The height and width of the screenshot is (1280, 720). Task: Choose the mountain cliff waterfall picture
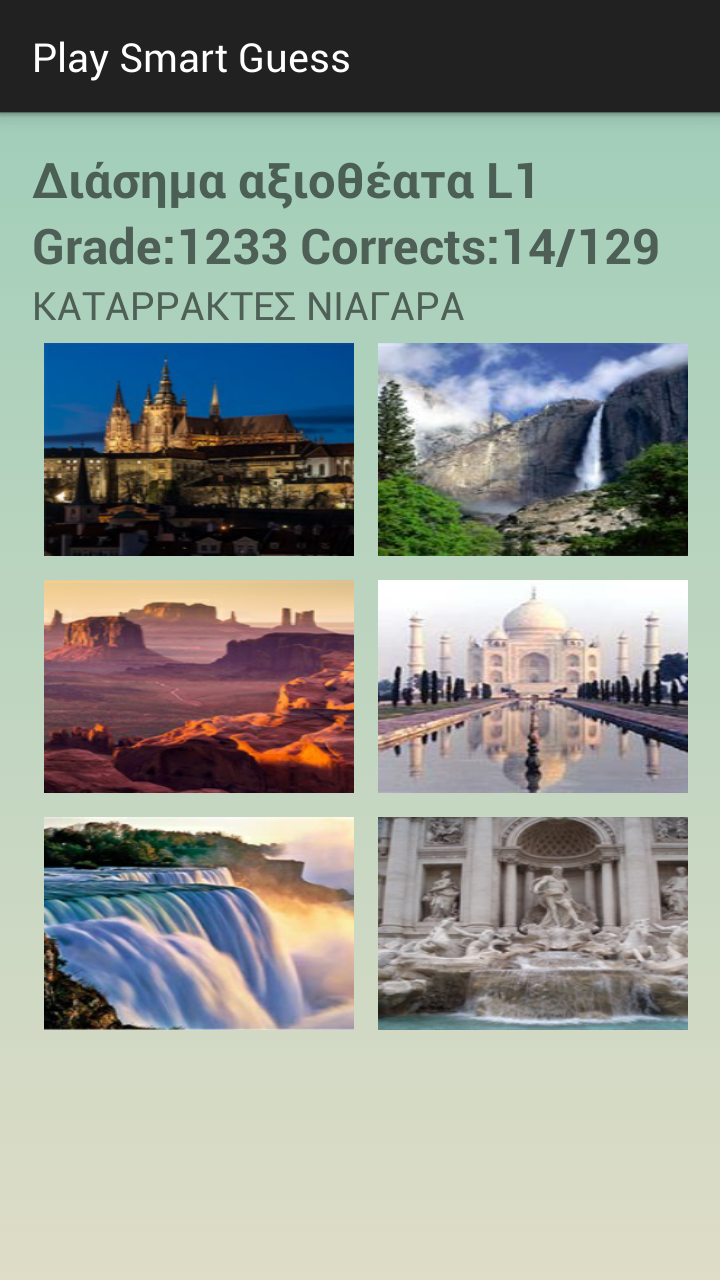[x=532, y=449]
